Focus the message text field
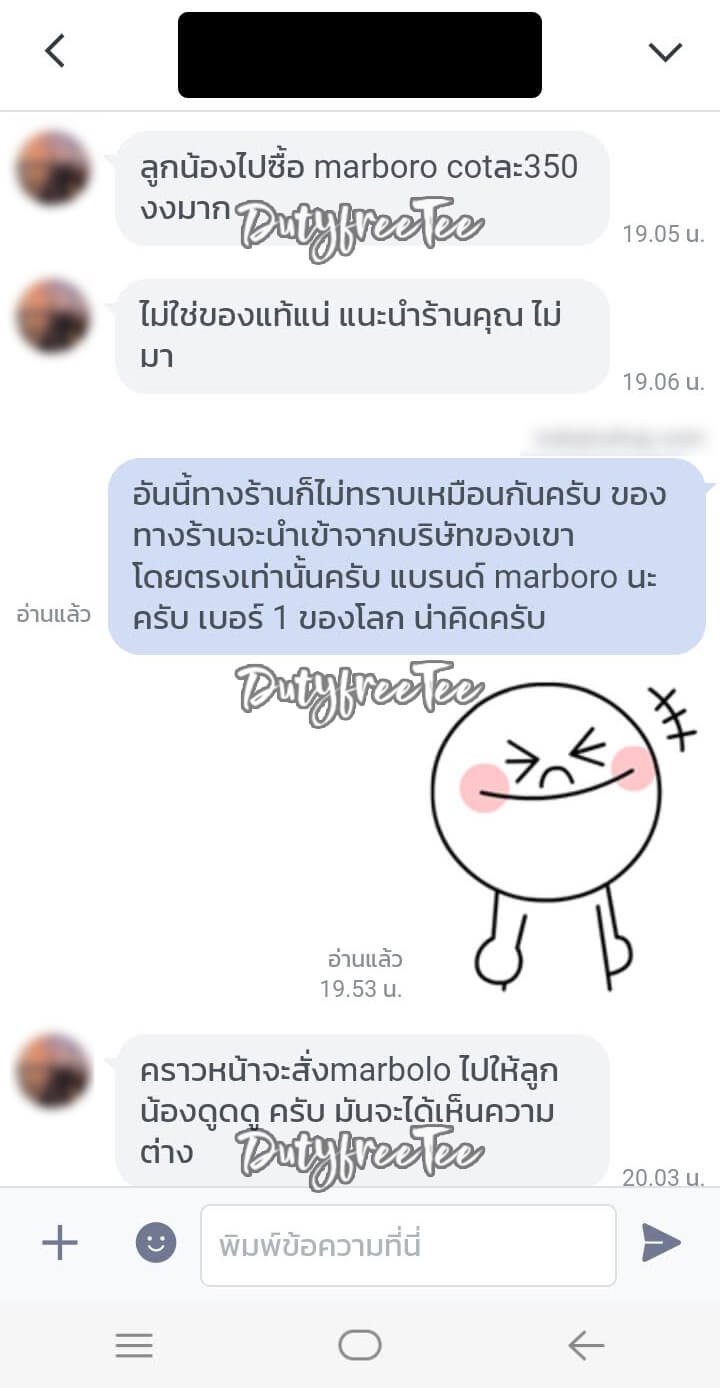 pyautogui.click(x=408, y=1245)
